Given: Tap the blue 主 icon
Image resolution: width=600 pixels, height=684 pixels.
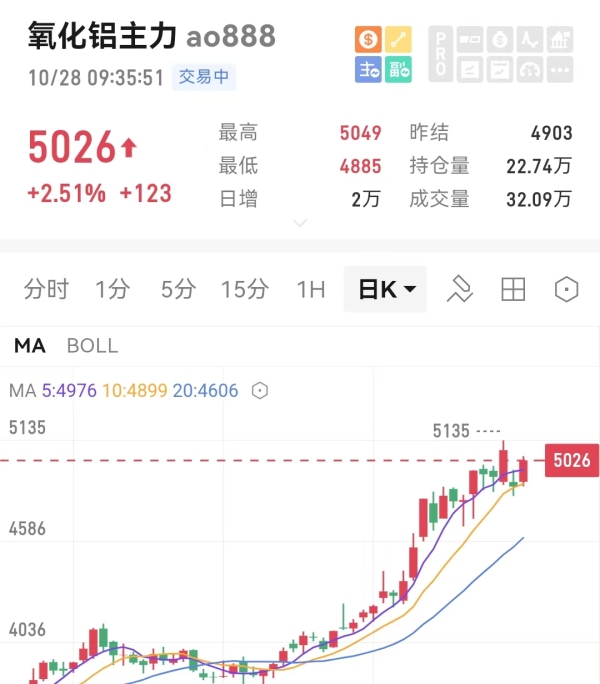Looking at the screenshot, I should click(368, 69).
